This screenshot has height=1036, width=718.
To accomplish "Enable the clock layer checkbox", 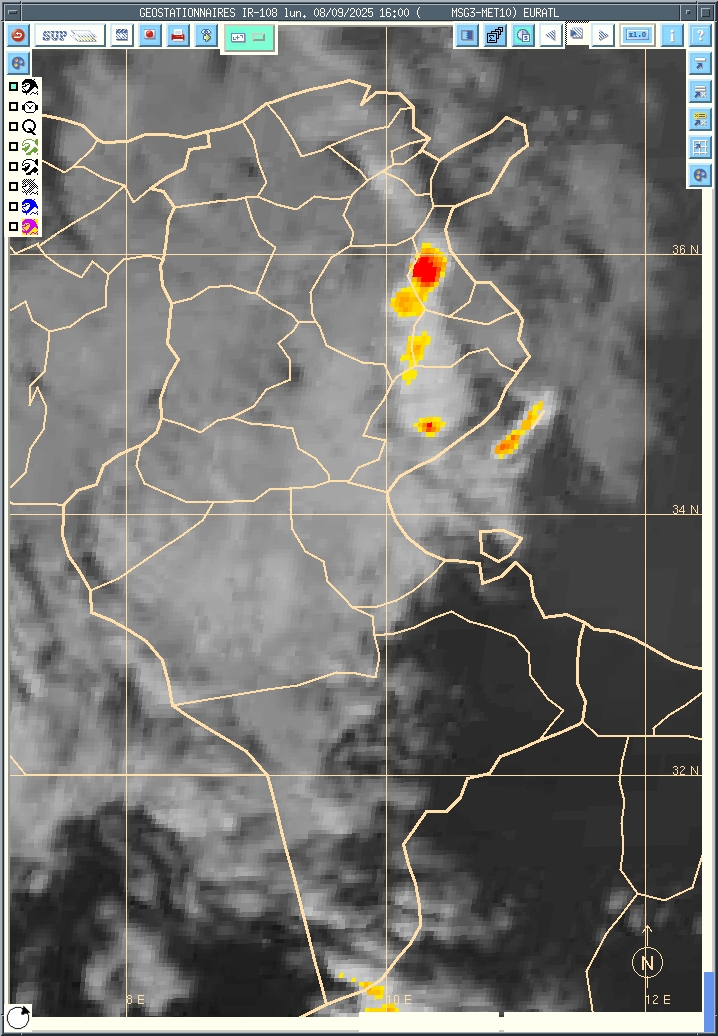I will click(x=14, y=107).
